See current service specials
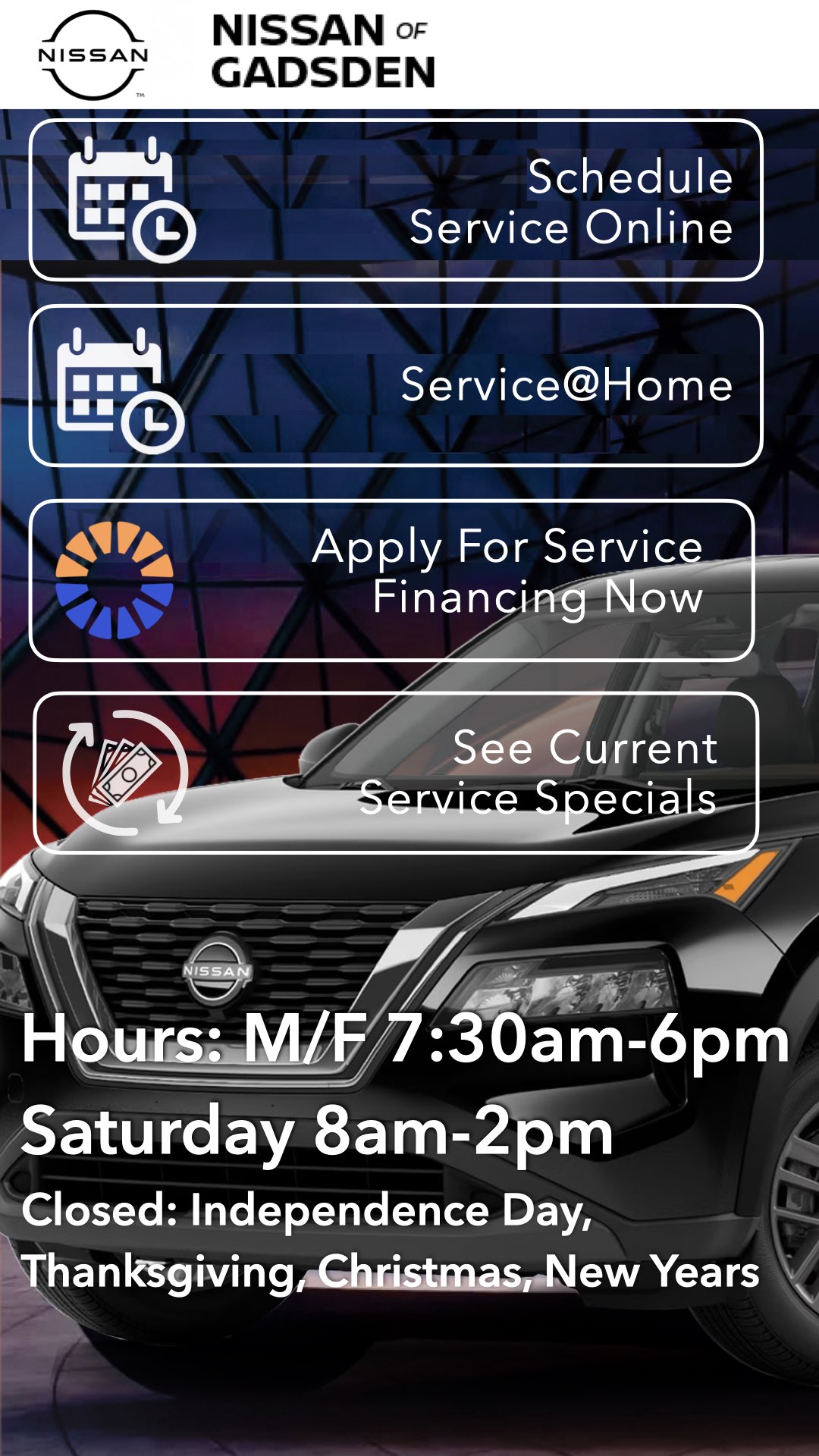The height and width of the screenshot is (1456, 819). [x=395, y=772]
